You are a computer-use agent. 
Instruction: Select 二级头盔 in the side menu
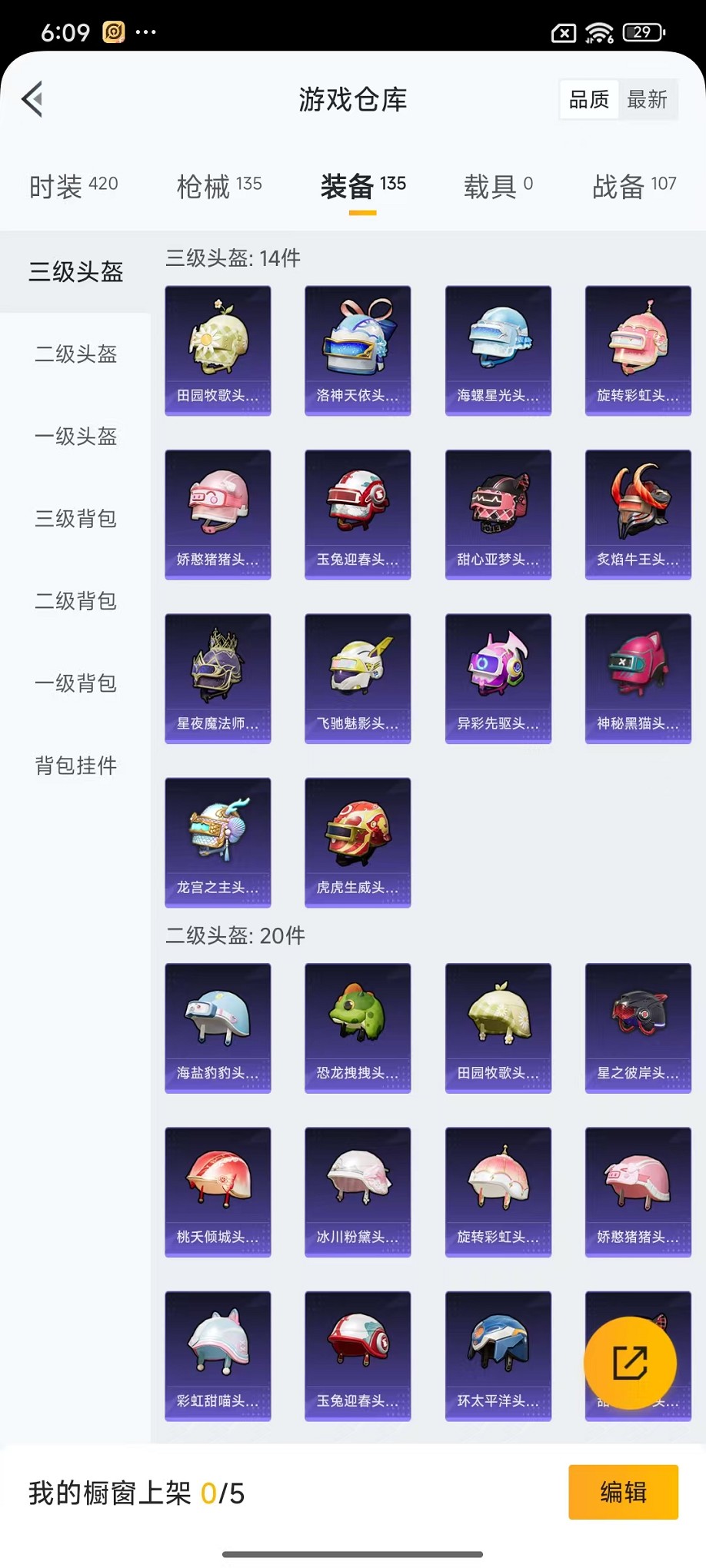click(75, 354)
